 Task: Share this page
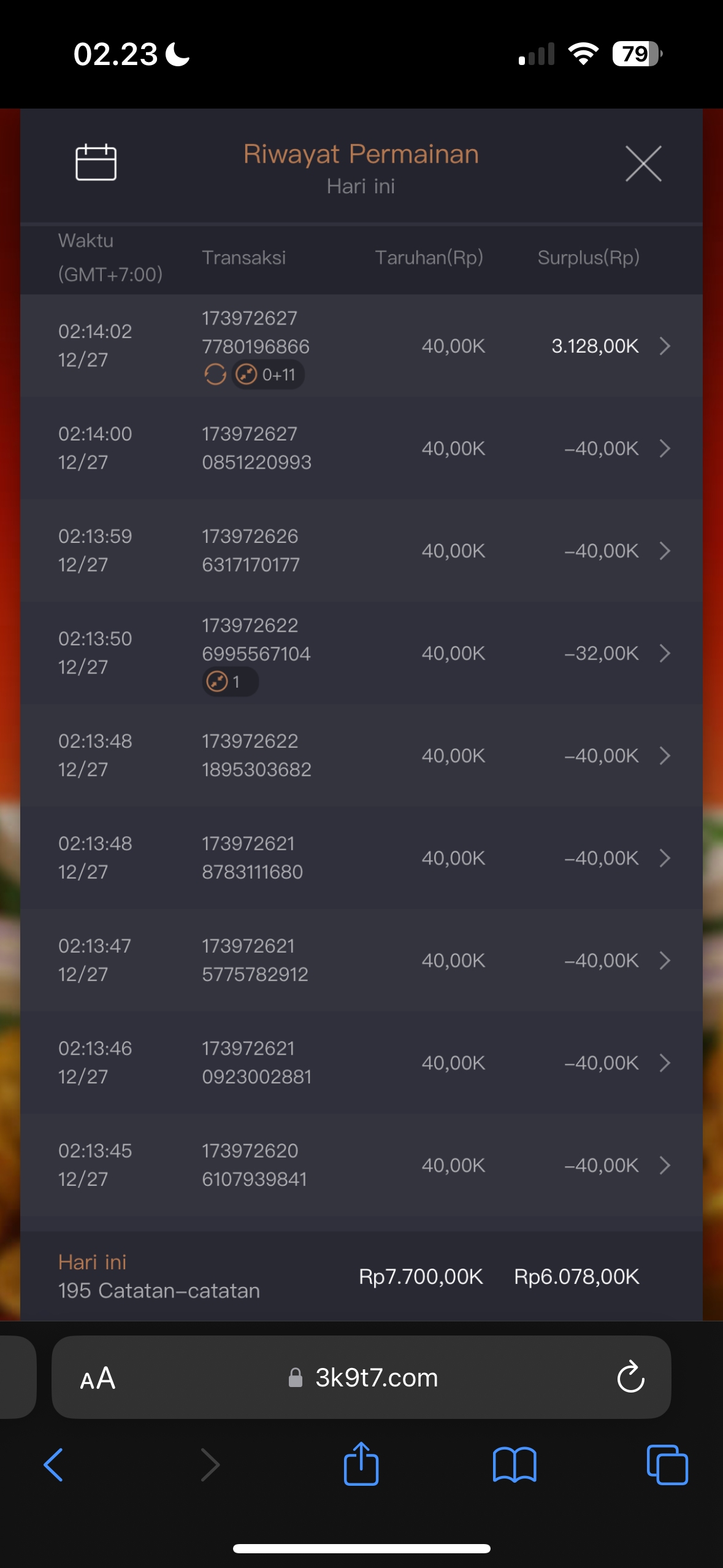[361, 1464]
